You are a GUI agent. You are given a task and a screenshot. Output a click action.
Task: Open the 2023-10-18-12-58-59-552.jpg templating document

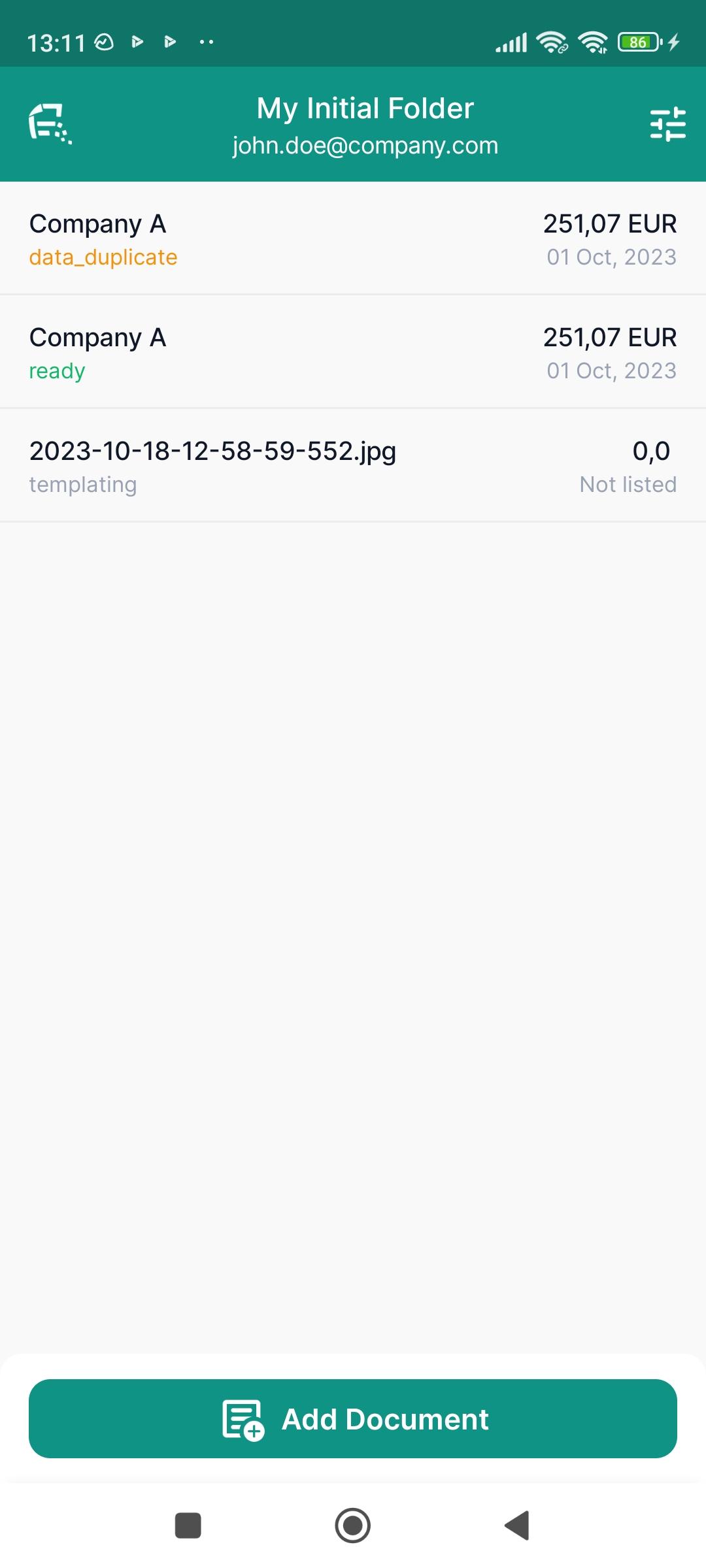click(353, 466)
